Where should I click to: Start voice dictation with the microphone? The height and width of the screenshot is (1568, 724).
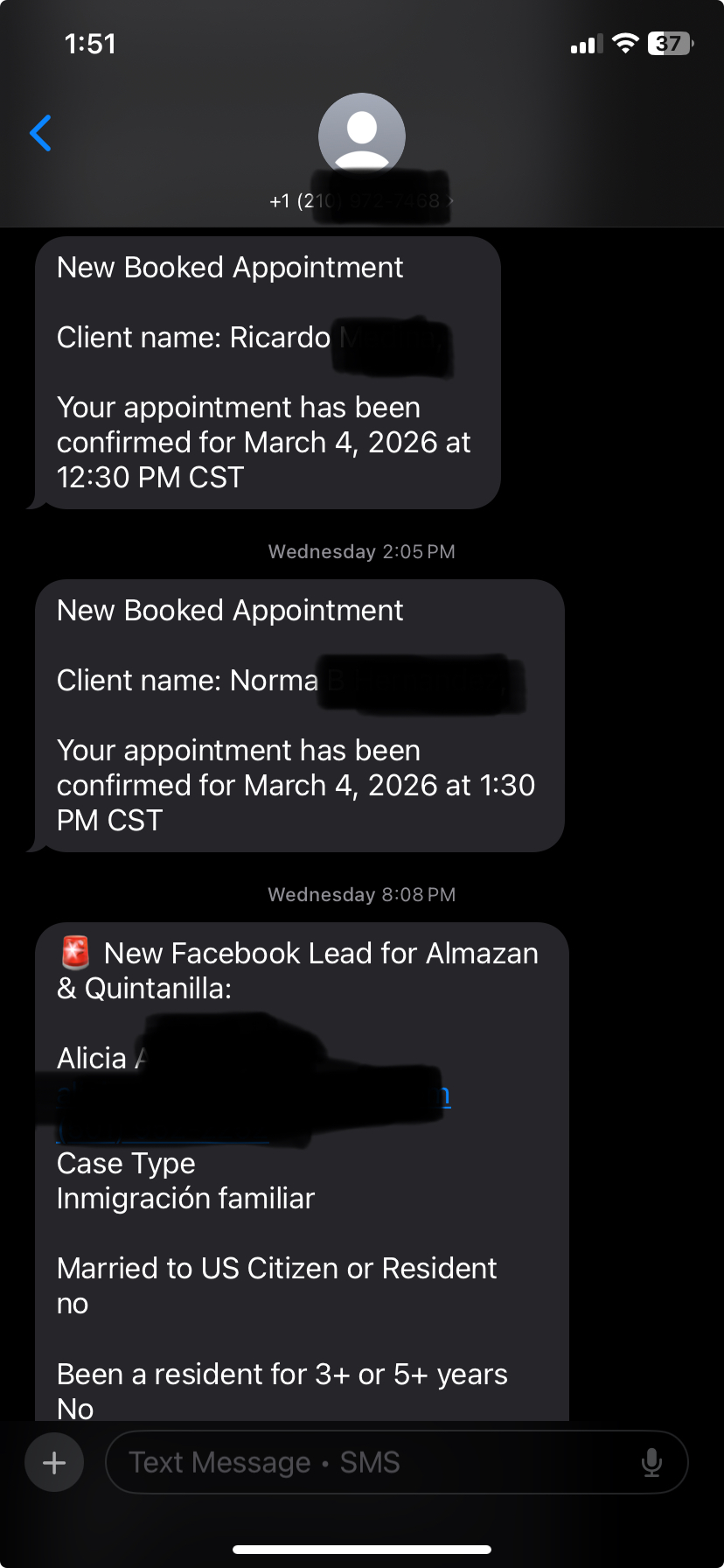coord(651,1462)
